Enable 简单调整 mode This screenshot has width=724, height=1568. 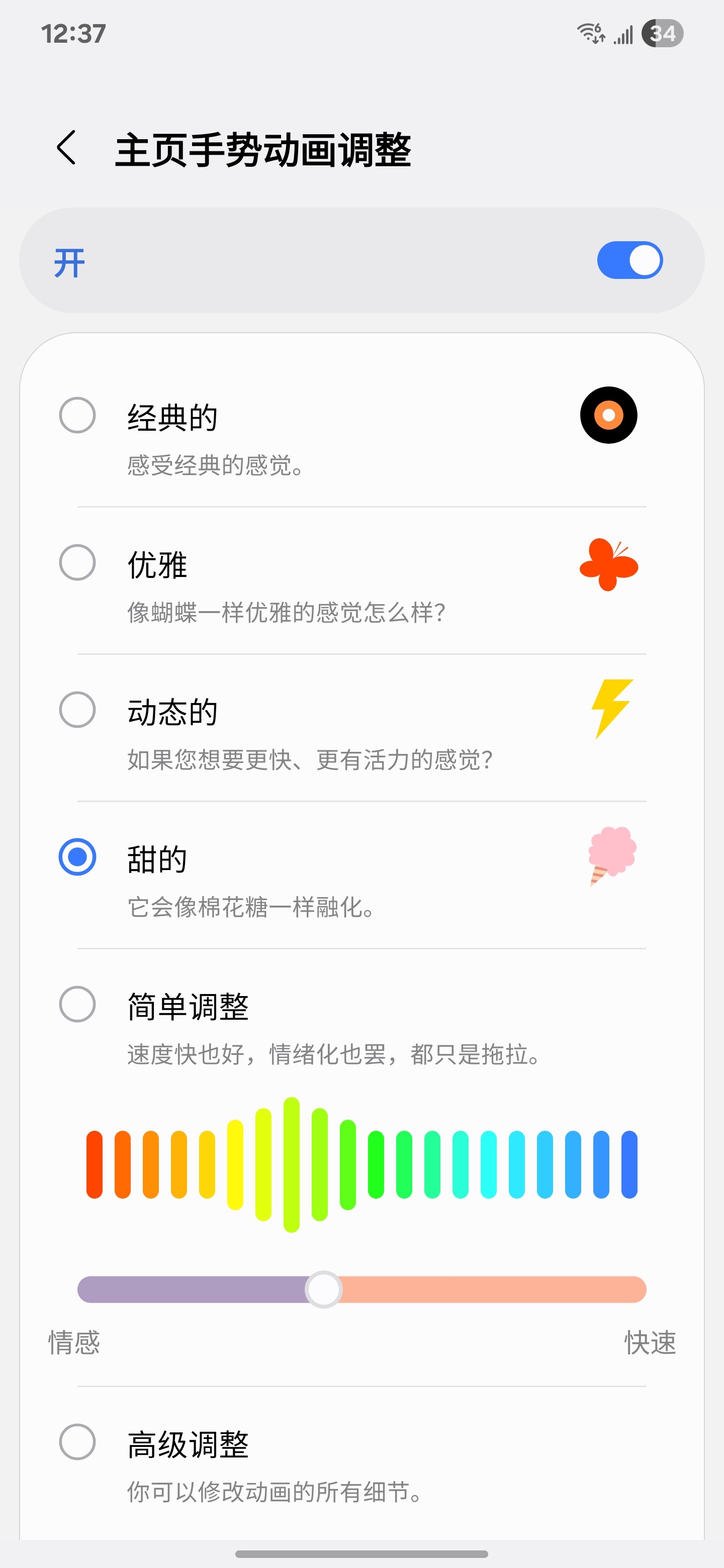[x=77, y=1004]
